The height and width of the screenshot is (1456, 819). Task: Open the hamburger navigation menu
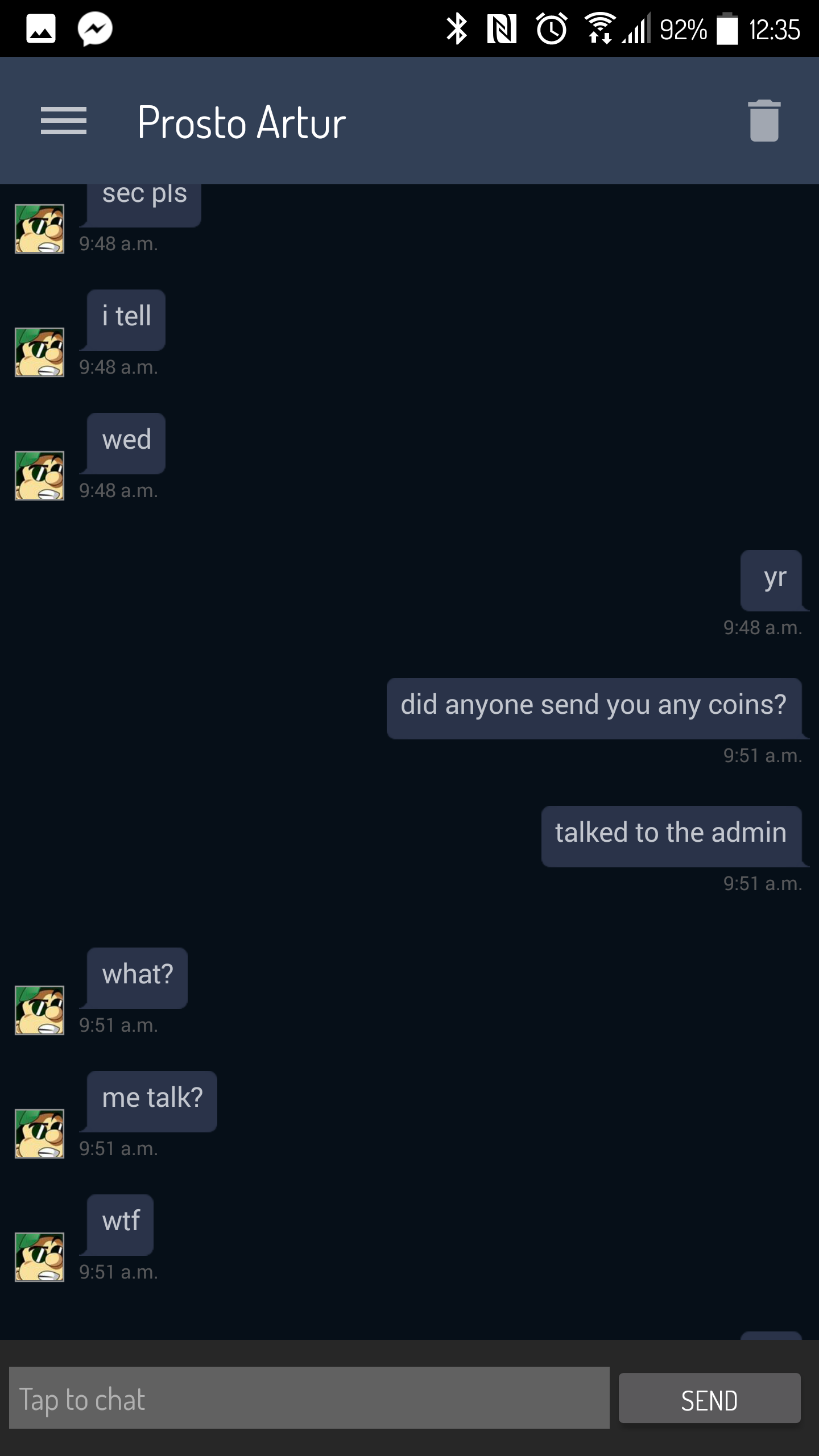pyautogui.click(x=64, y=121)
